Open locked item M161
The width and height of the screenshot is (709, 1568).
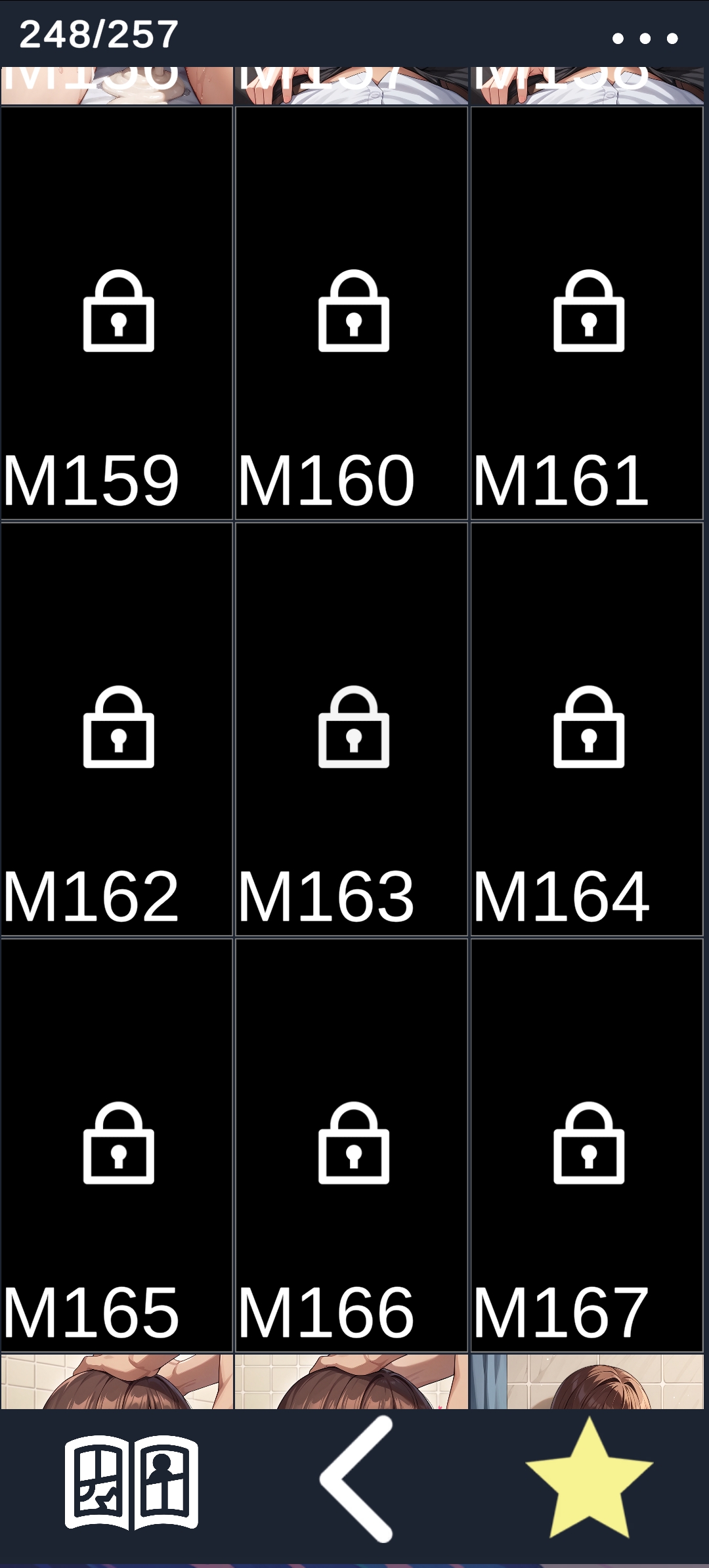(588, 313)
